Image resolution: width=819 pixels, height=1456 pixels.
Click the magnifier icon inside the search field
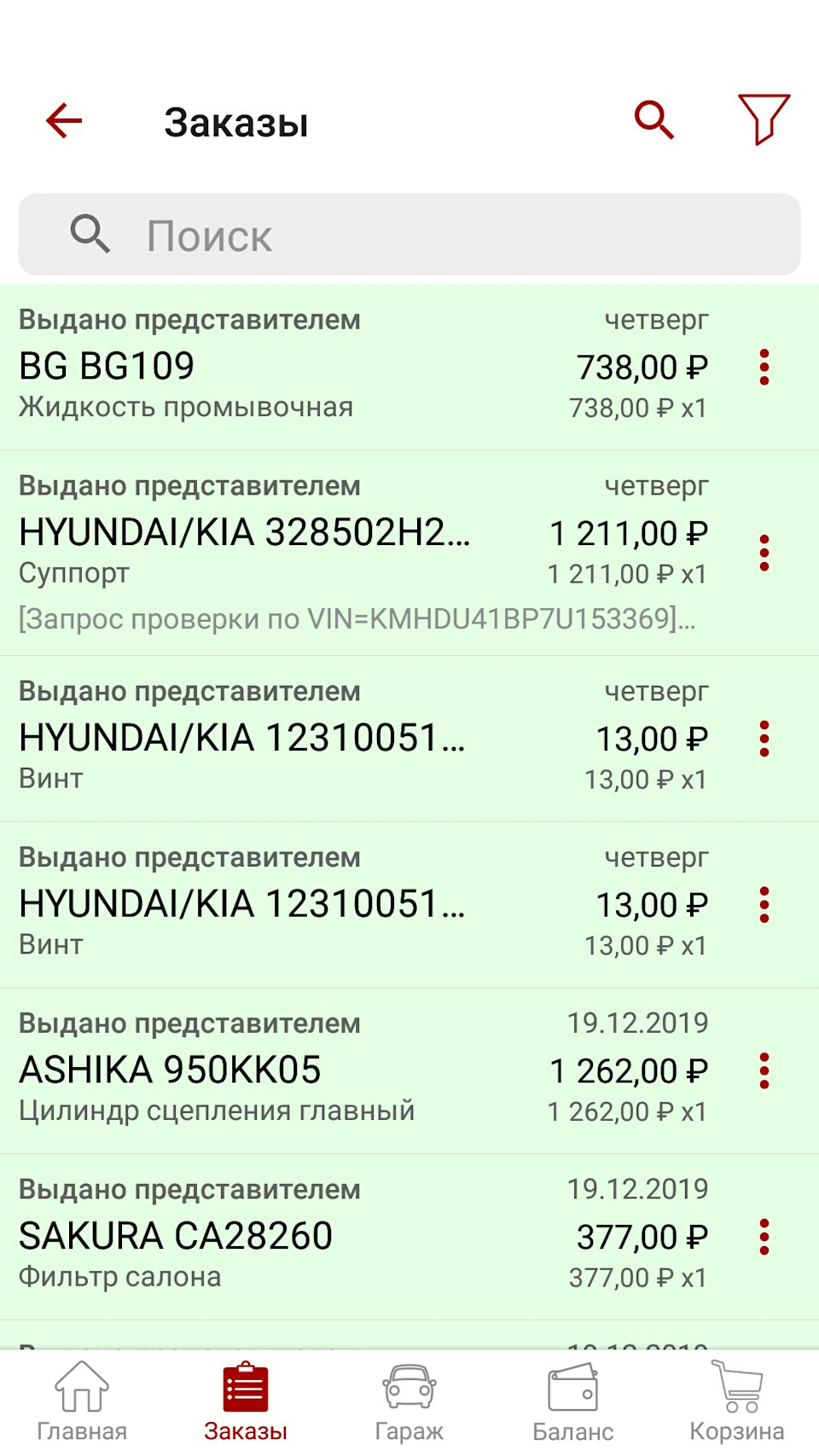pyautogui.click(x=90, y=234)
